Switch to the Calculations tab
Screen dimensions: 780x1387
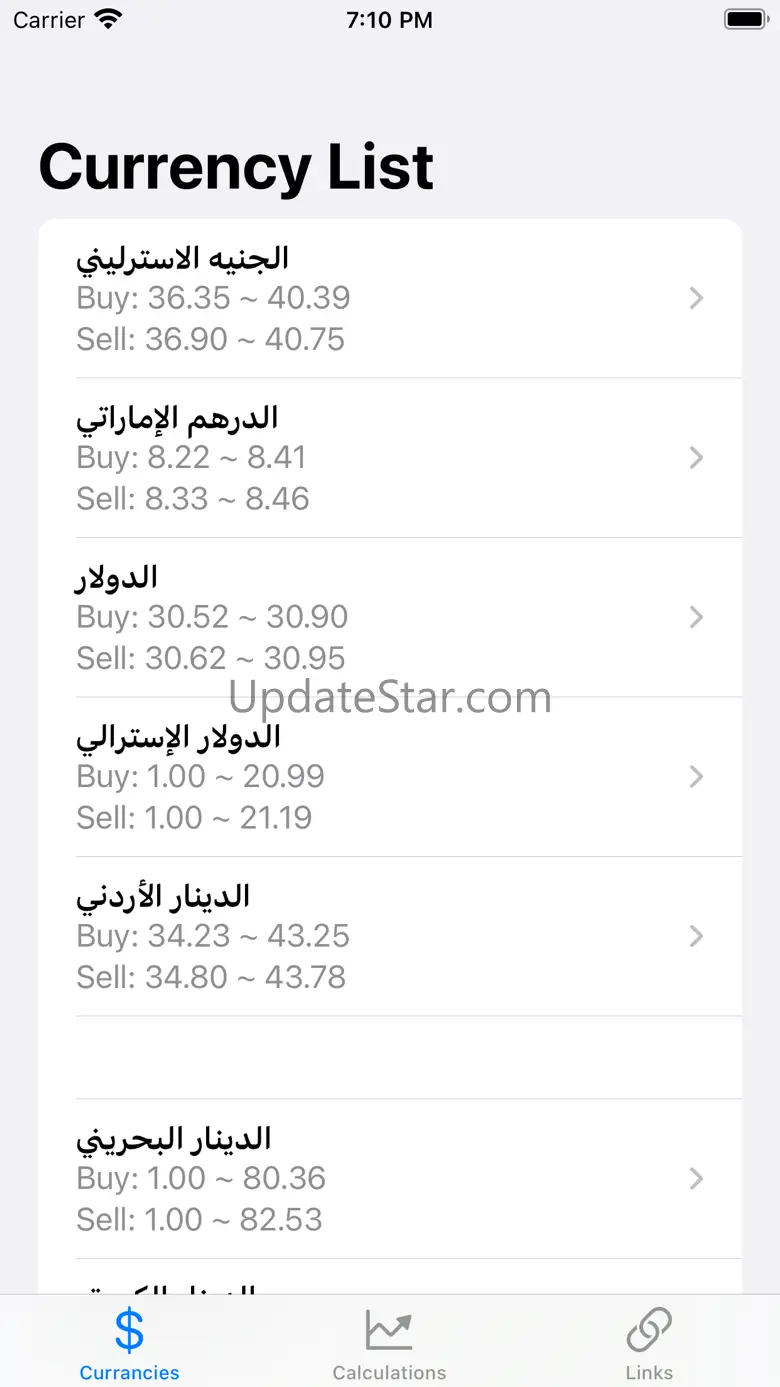pyautogui.click(x=389, y=1343)
